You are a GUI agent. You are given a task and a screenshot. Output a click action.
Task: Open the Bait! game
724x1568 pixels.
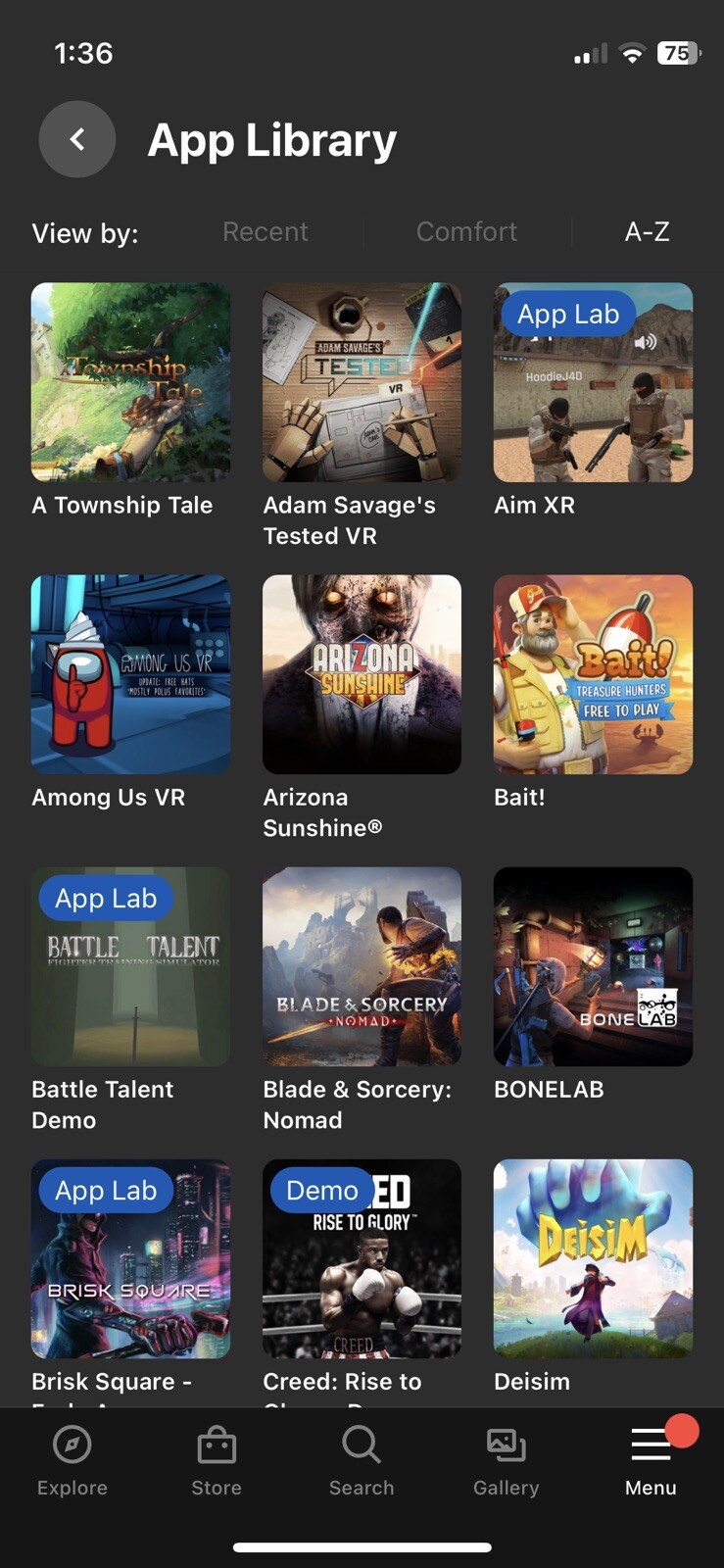(593, 674)
